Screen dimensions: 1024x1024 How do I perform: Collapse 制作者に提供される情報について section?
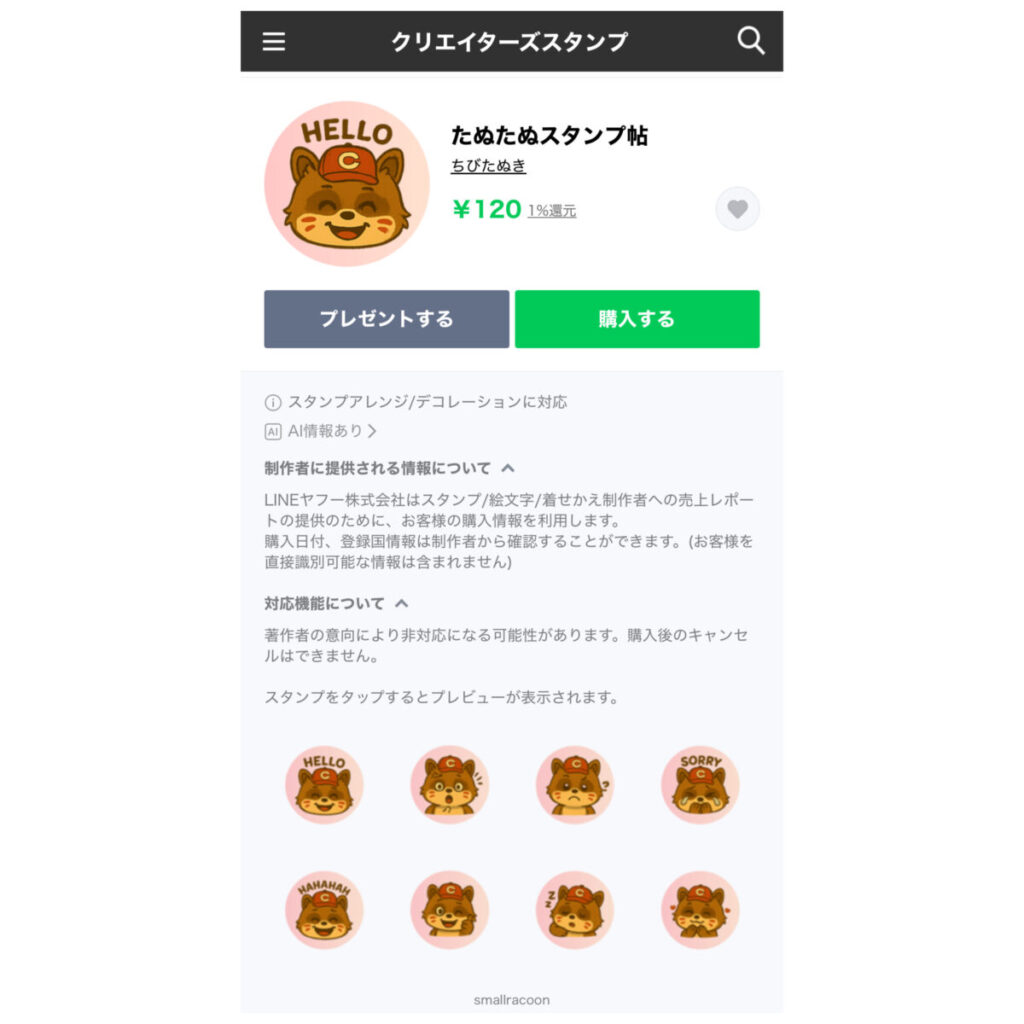(508, 468)
